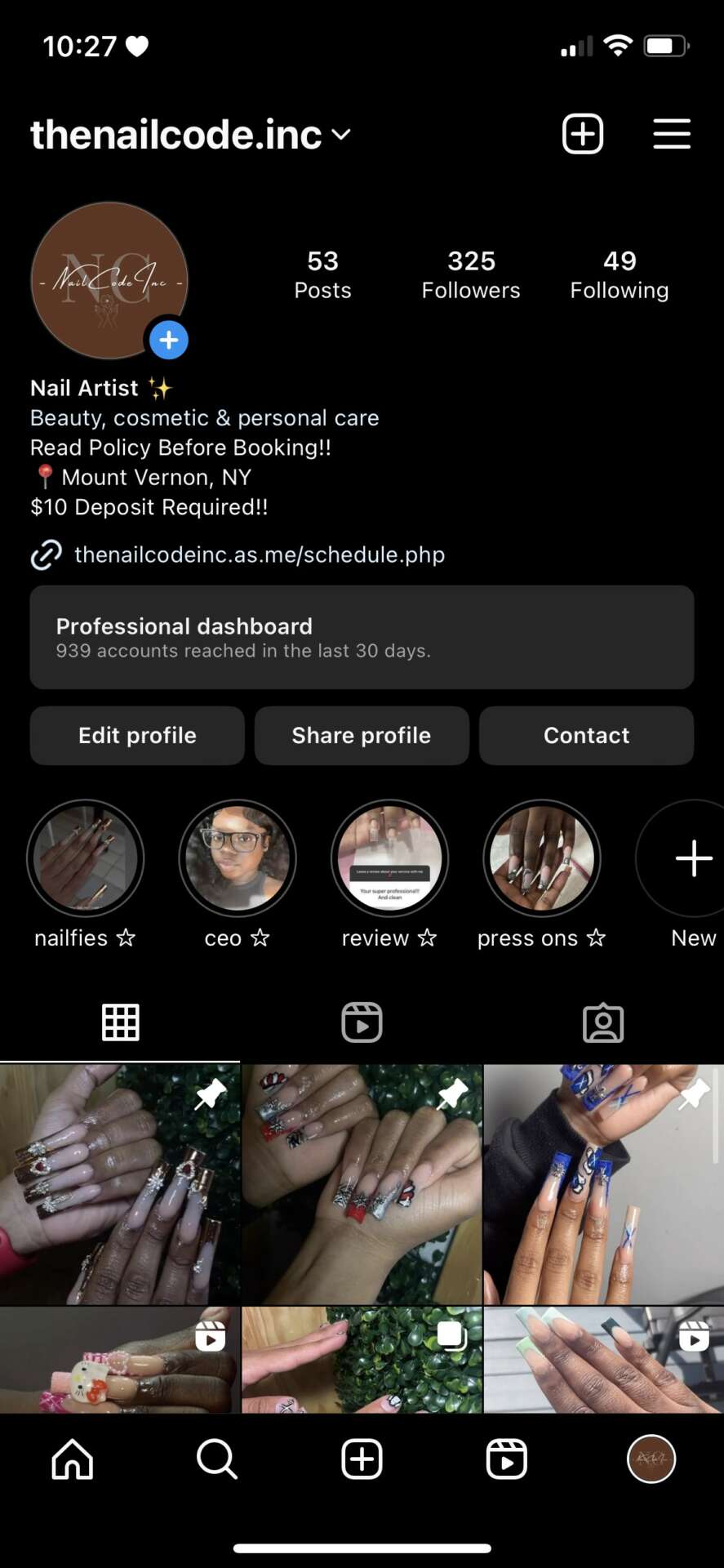
Task: Open the hamburger menu
Action: tap(672, 134)
